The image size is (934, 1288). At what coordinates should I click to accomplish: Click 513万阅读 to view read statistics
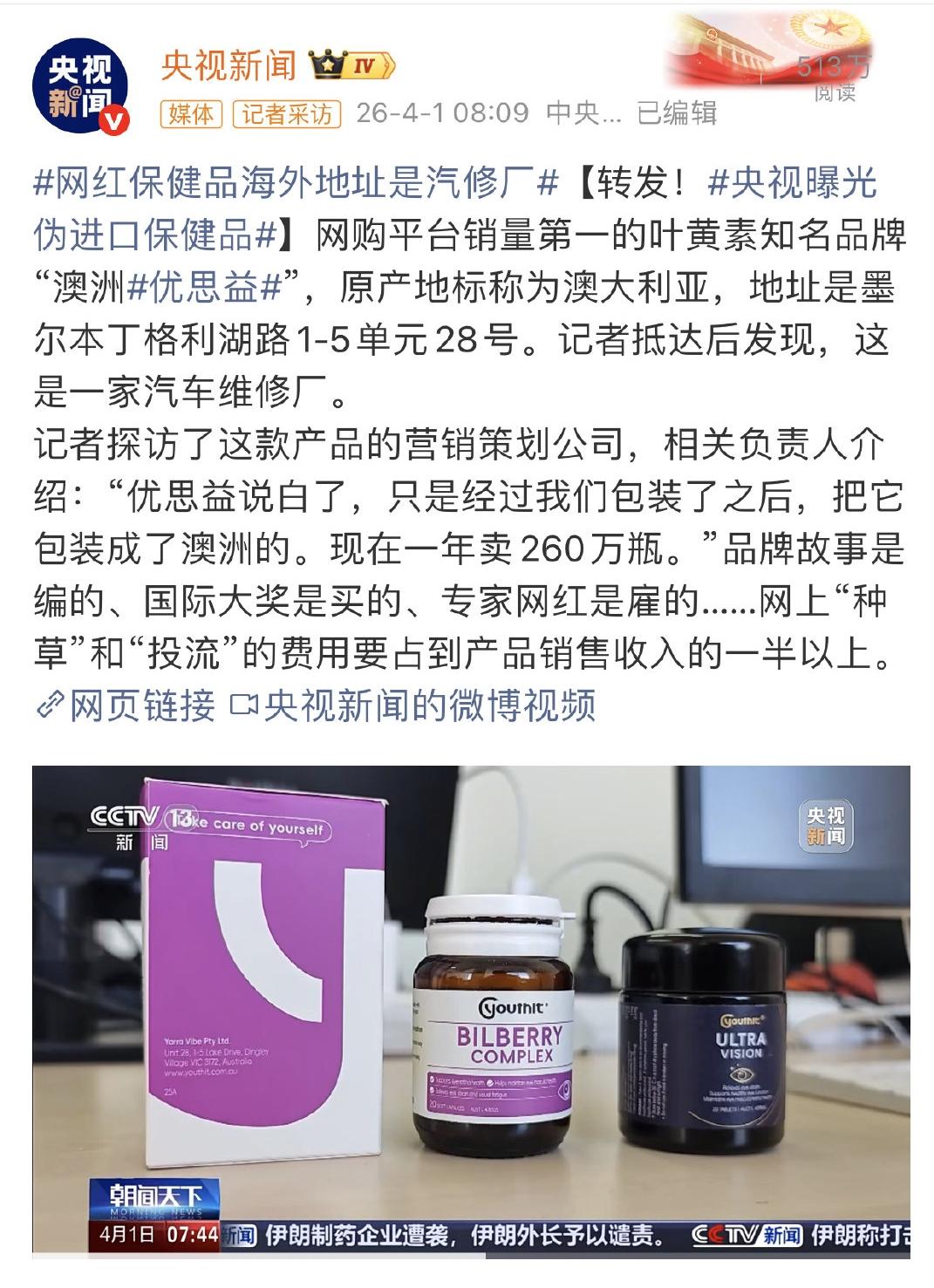click(x=835, y=78)
